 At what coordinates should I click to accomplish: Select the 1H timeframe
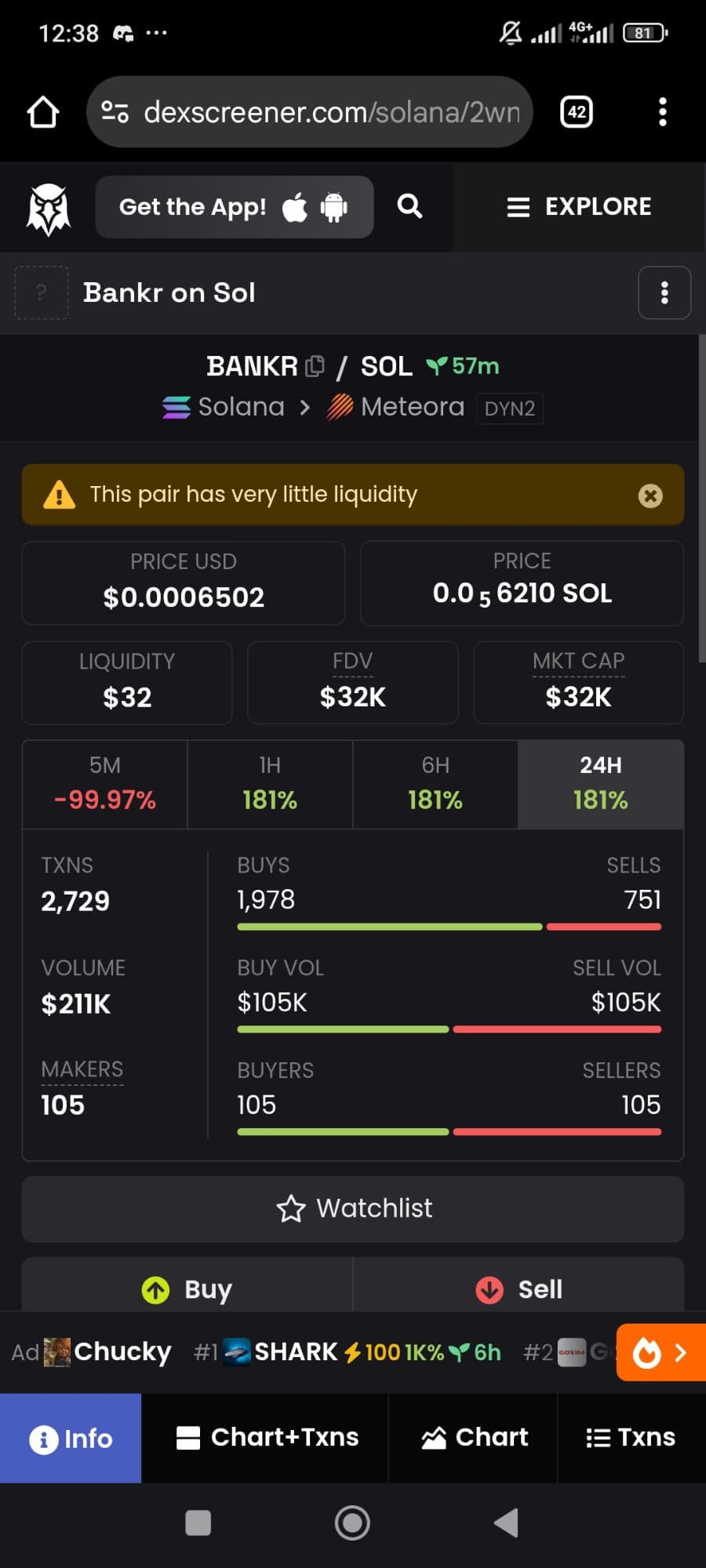tap(270, 784)
